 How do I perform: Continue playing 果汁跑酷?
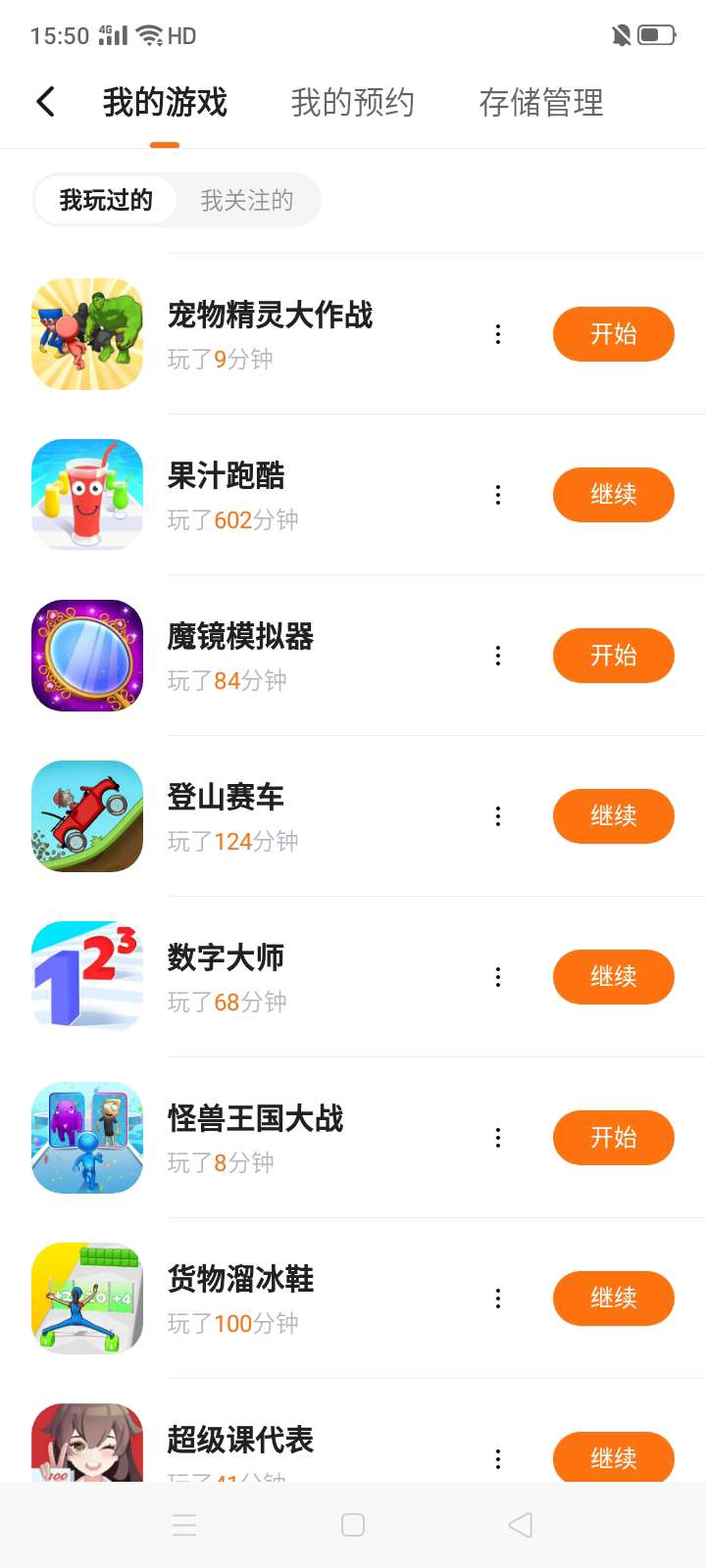[613, 495]
